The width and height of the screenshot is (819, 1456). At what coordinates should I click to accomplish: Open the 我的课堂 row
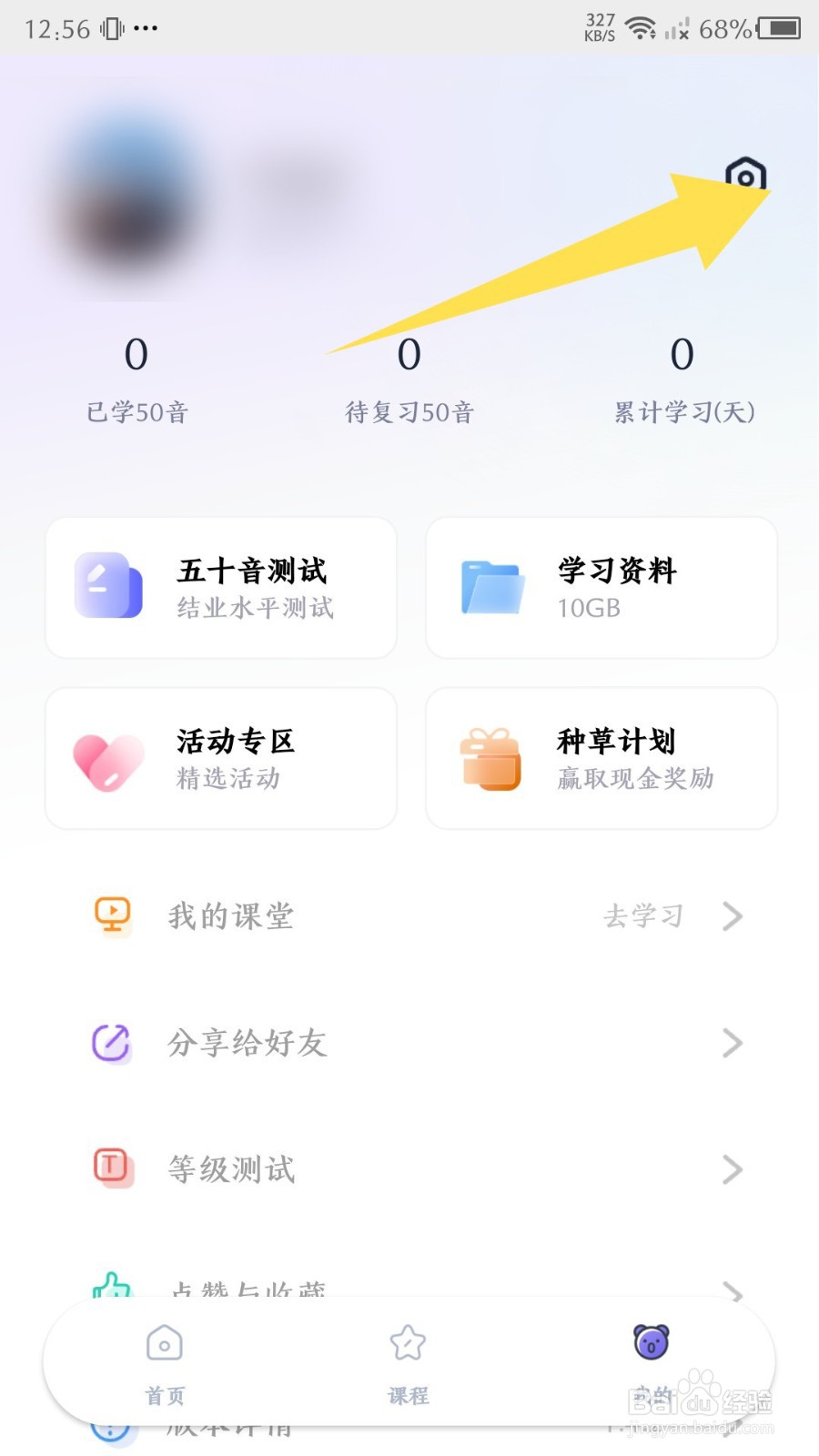[409, 915]
